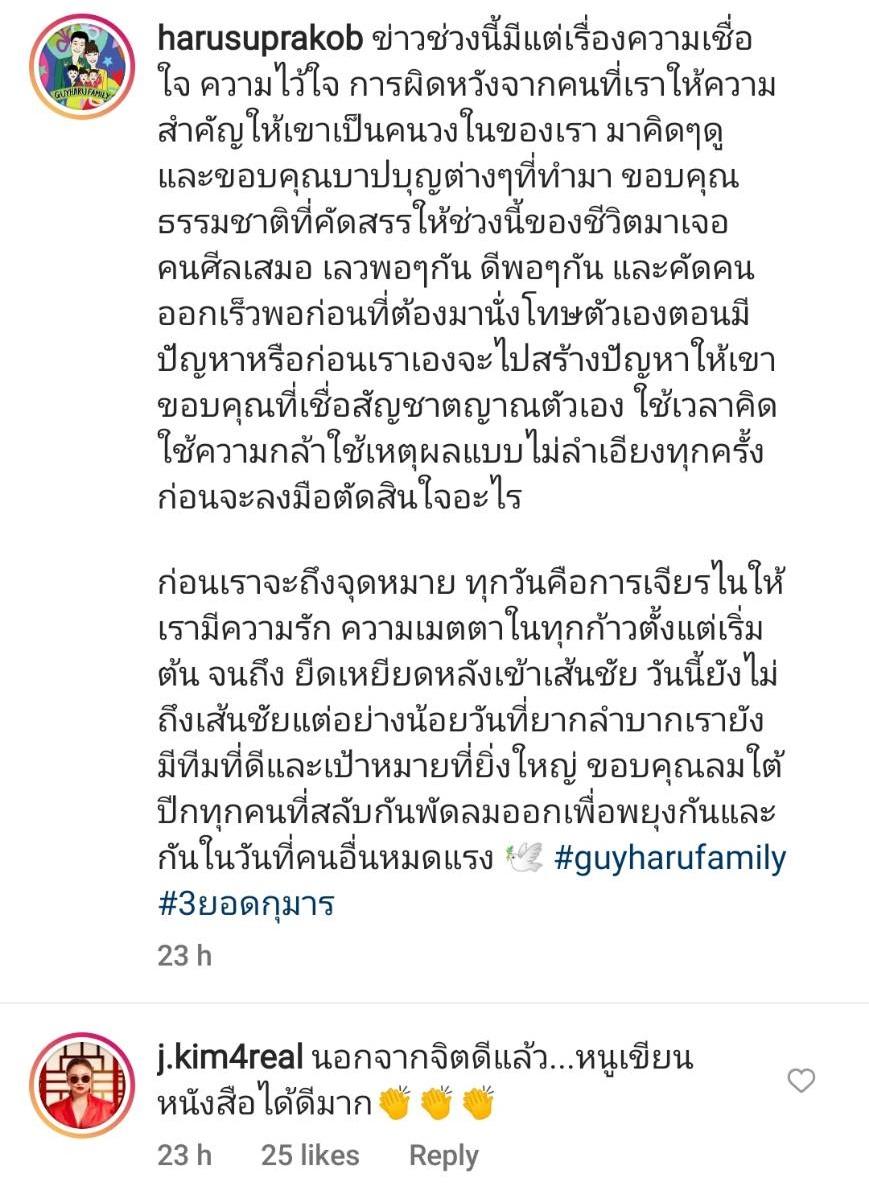Reply to j.kim4real's comment
The image size is (869, 1198).
click(443, 1155)
